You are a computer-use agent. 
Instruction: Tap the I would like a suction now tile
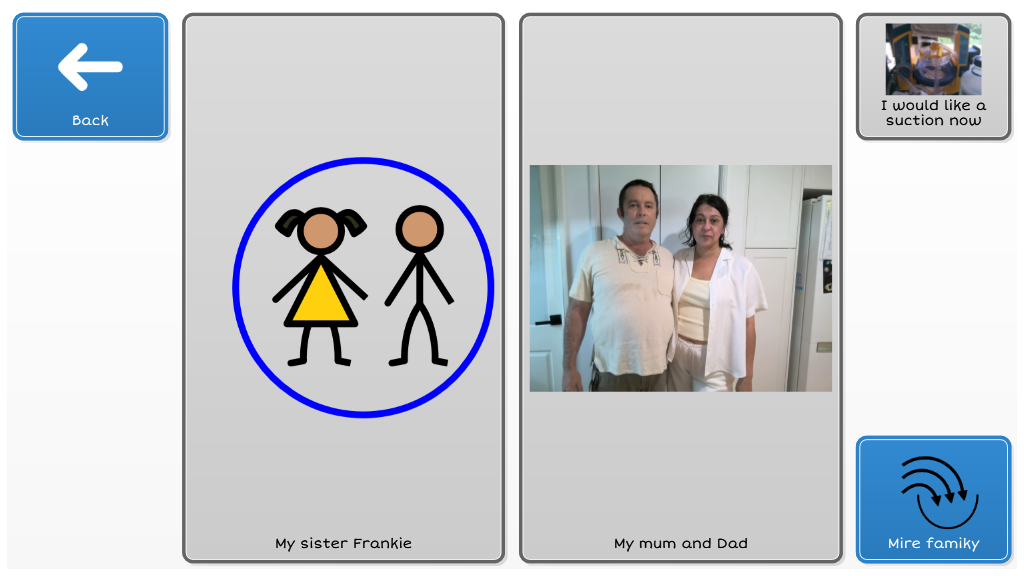pos(933,77)
